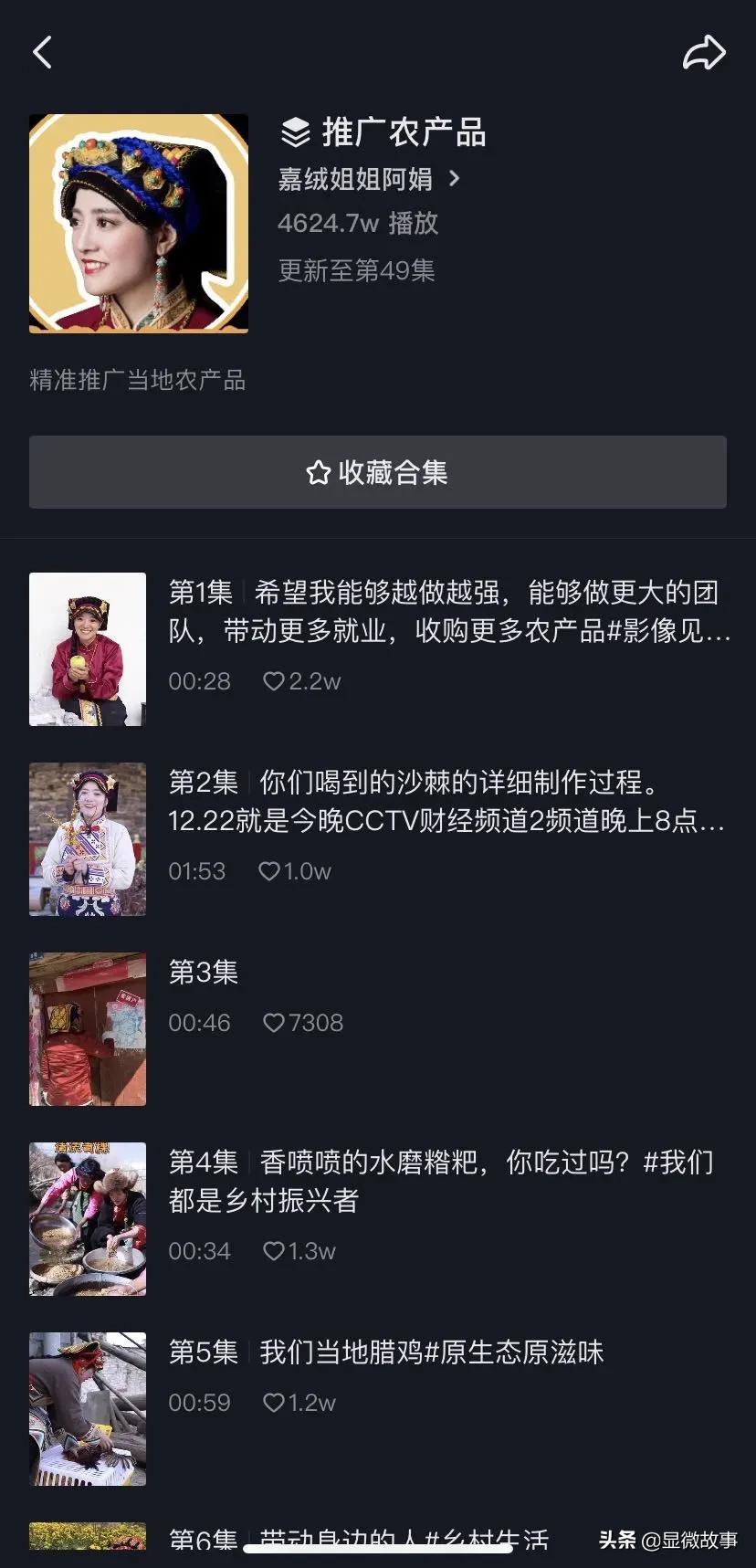Click the collection stack icon beside 推广农产品
This screenshot has width=756, height=1568.
(294, 132)
